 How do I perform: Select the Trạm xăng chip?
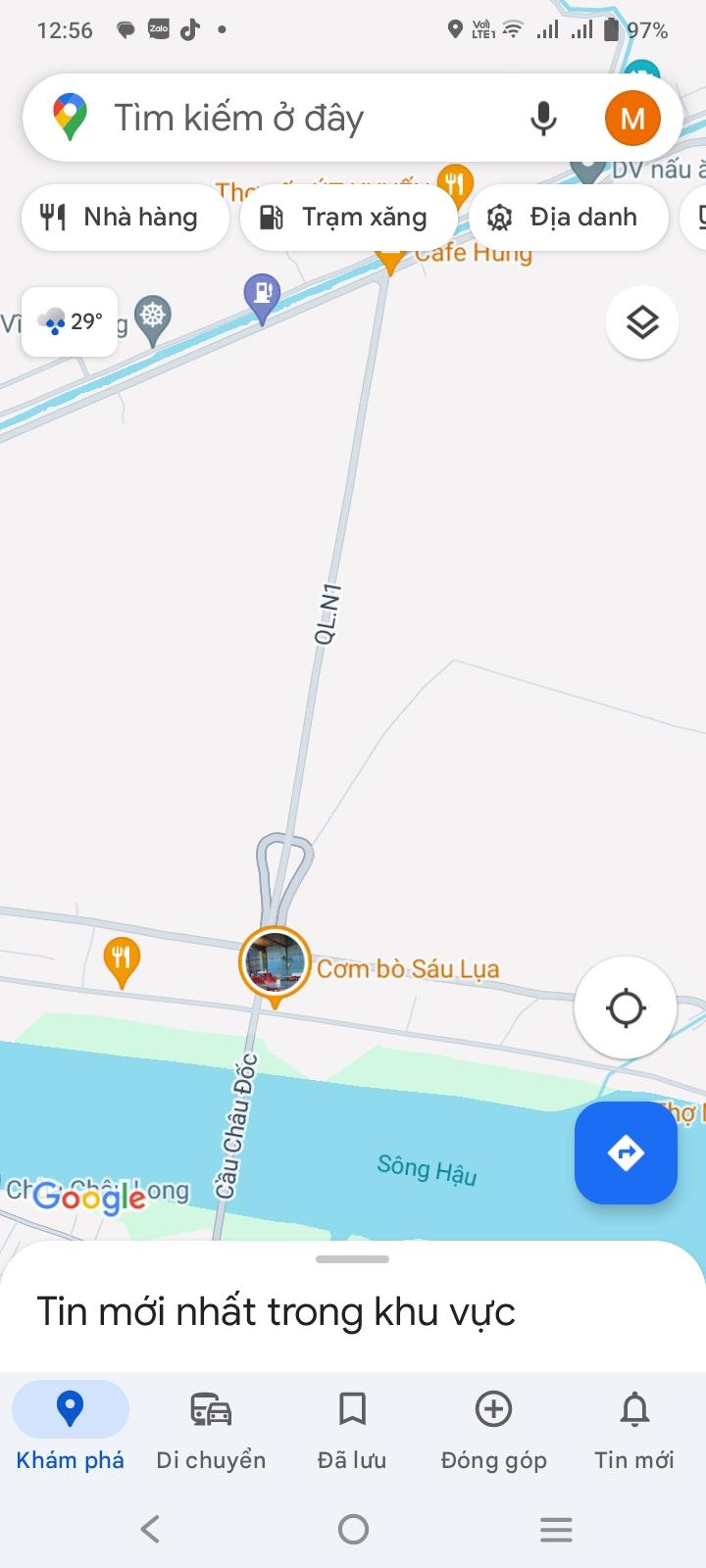pos(348,217)
